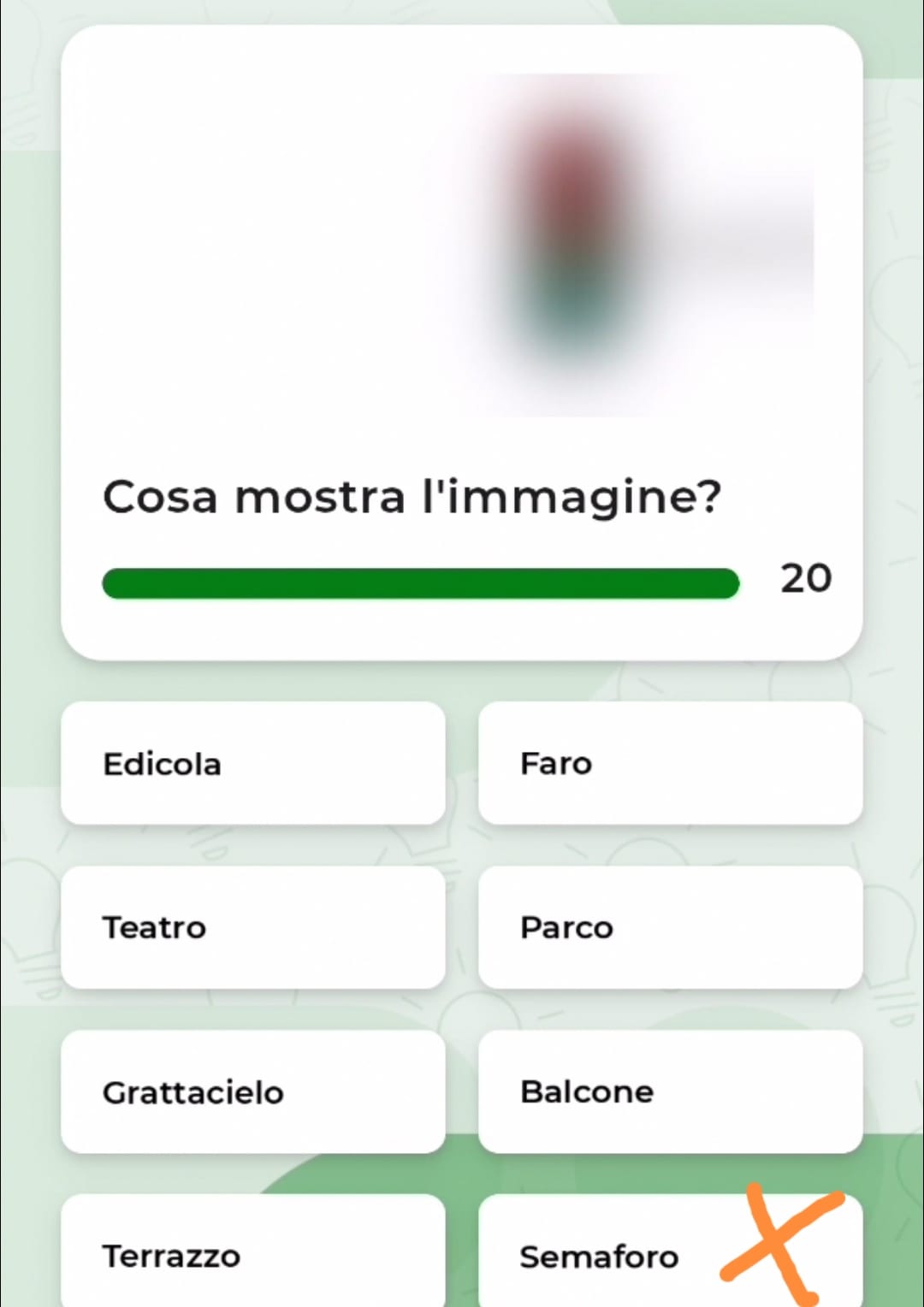Screen dimensions: 924x1307
Task: Tap the Grattacielo answer
Action: [252, 1091]
